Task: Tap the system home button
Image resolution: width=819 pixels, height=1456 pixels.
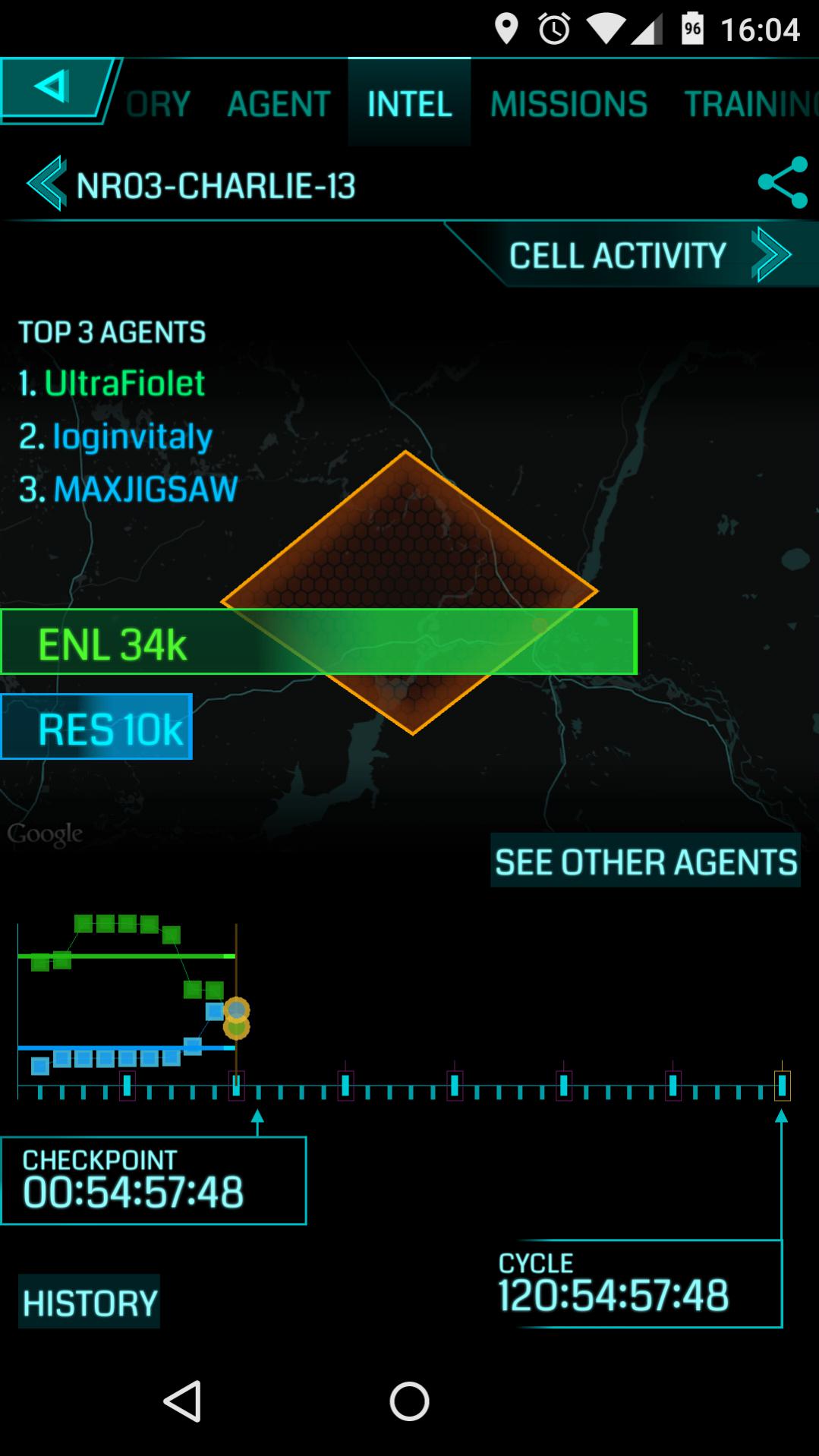Action: click(409, 1401)
